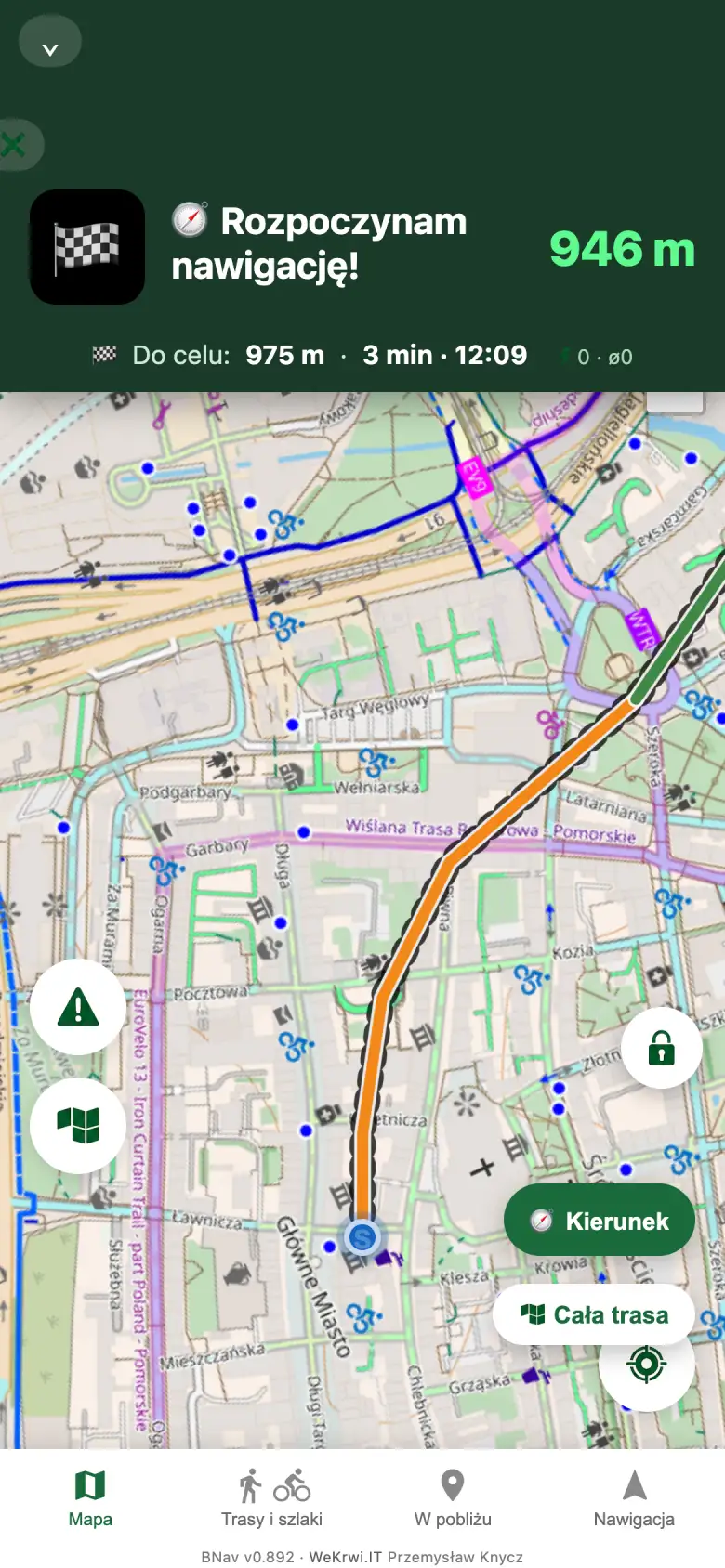Image resolution: width=725 pixels, height=1568 pixels.
Task: Close navigation with the green X button
Action: click(16, 145)
